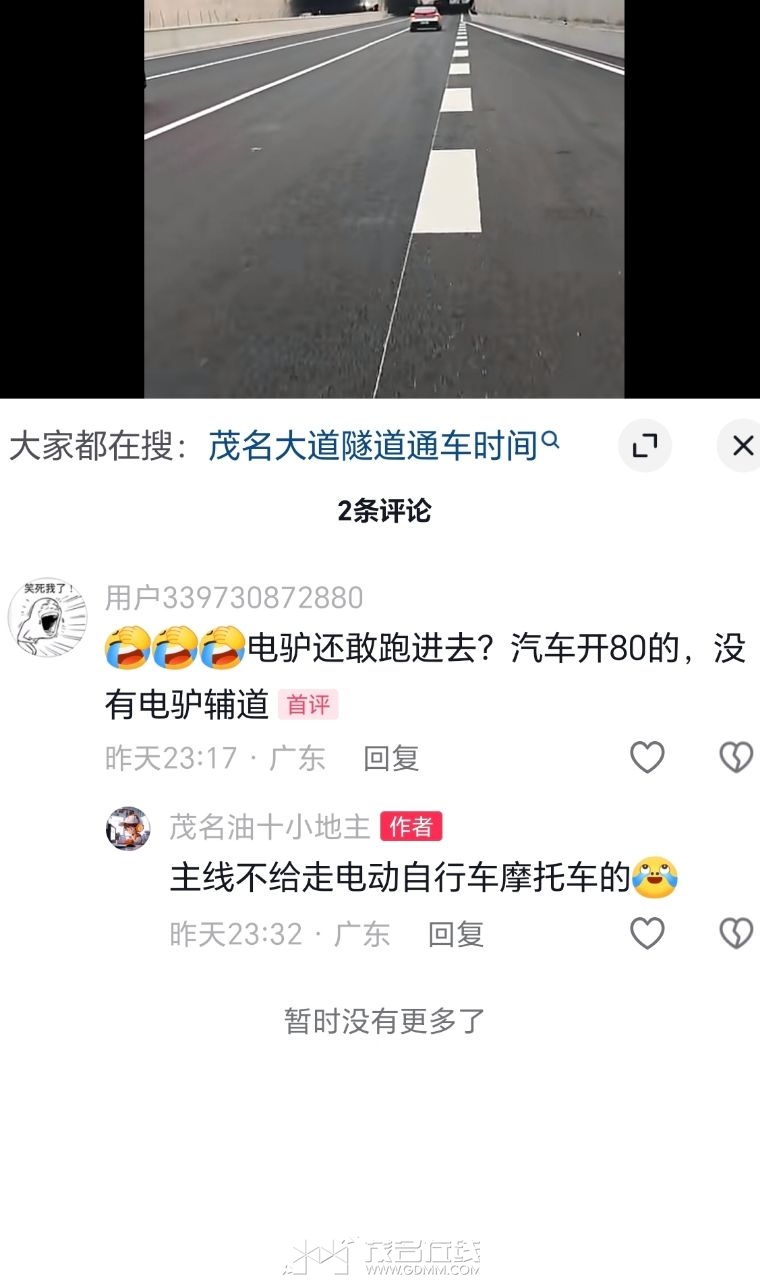
Task: Expand the comments panel to full screen
Action: (x=645, y=446)
